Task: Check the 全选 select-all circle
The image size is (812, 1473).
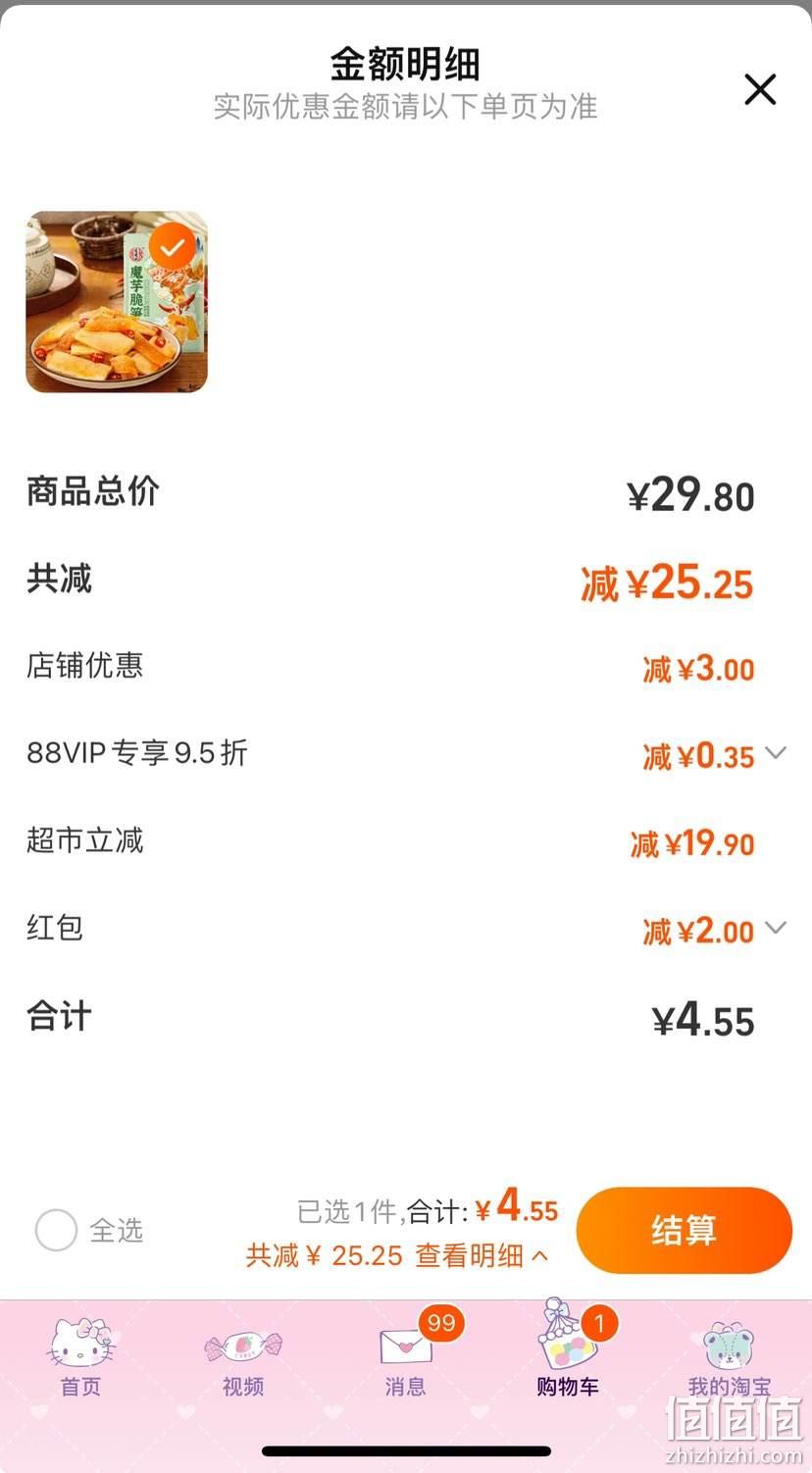Action: coord(56,1230)
